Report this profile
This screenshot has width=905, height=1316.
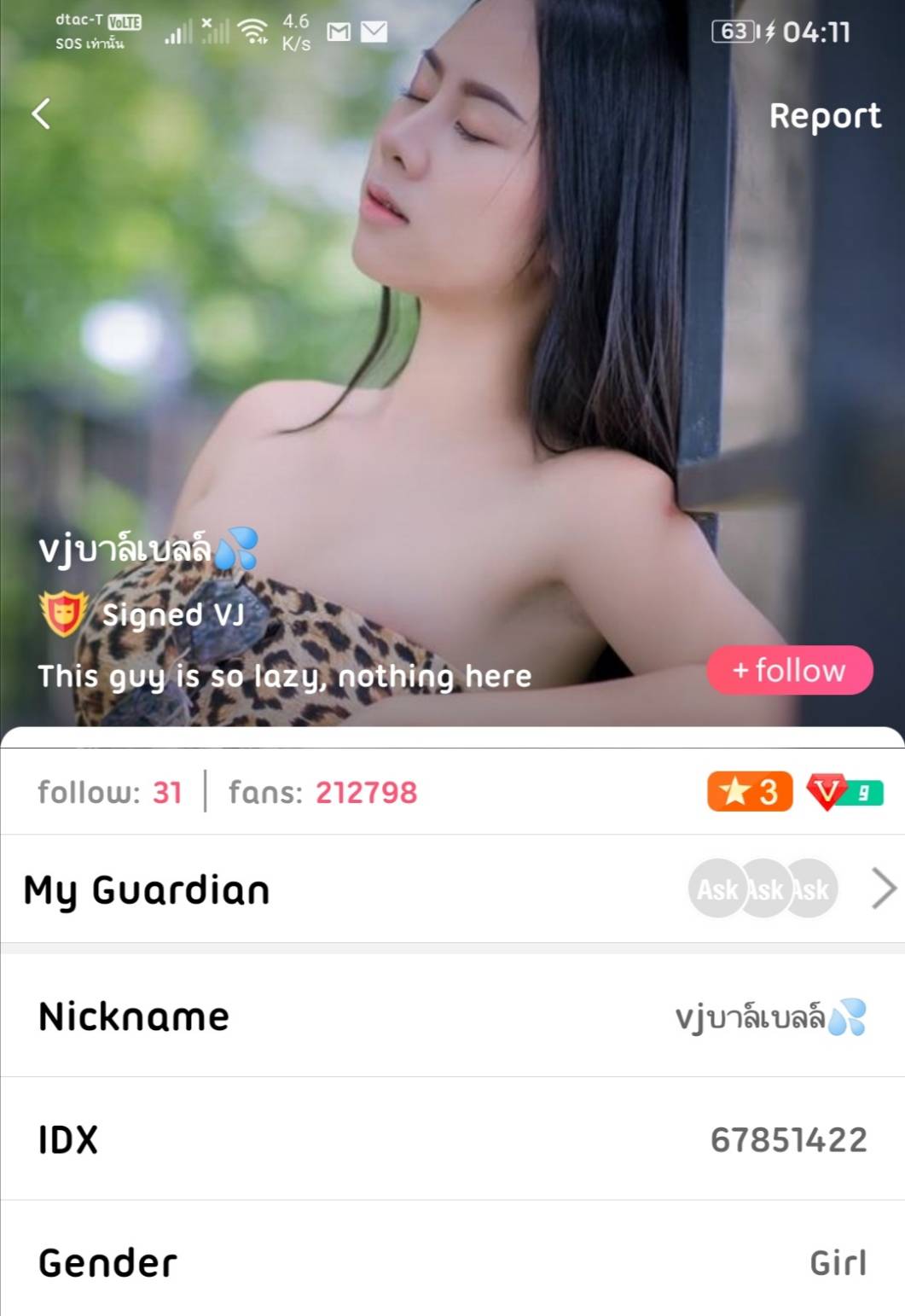[x=824, y=115]
